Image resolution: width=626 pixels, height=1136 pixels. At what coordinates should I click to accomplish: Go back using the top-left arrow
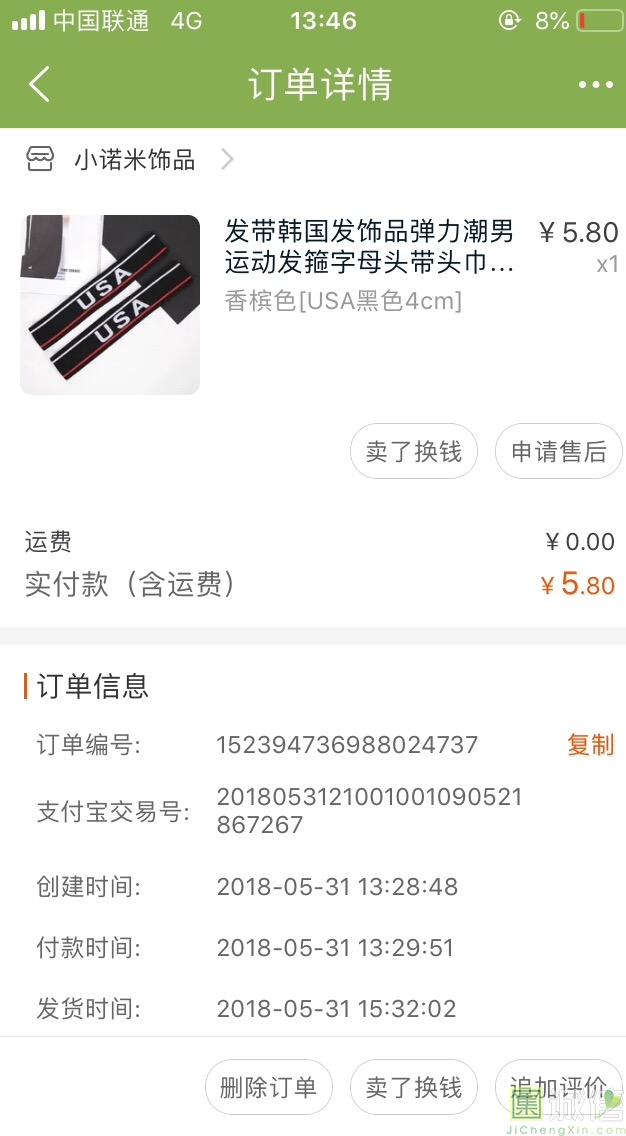pos(39,84)
